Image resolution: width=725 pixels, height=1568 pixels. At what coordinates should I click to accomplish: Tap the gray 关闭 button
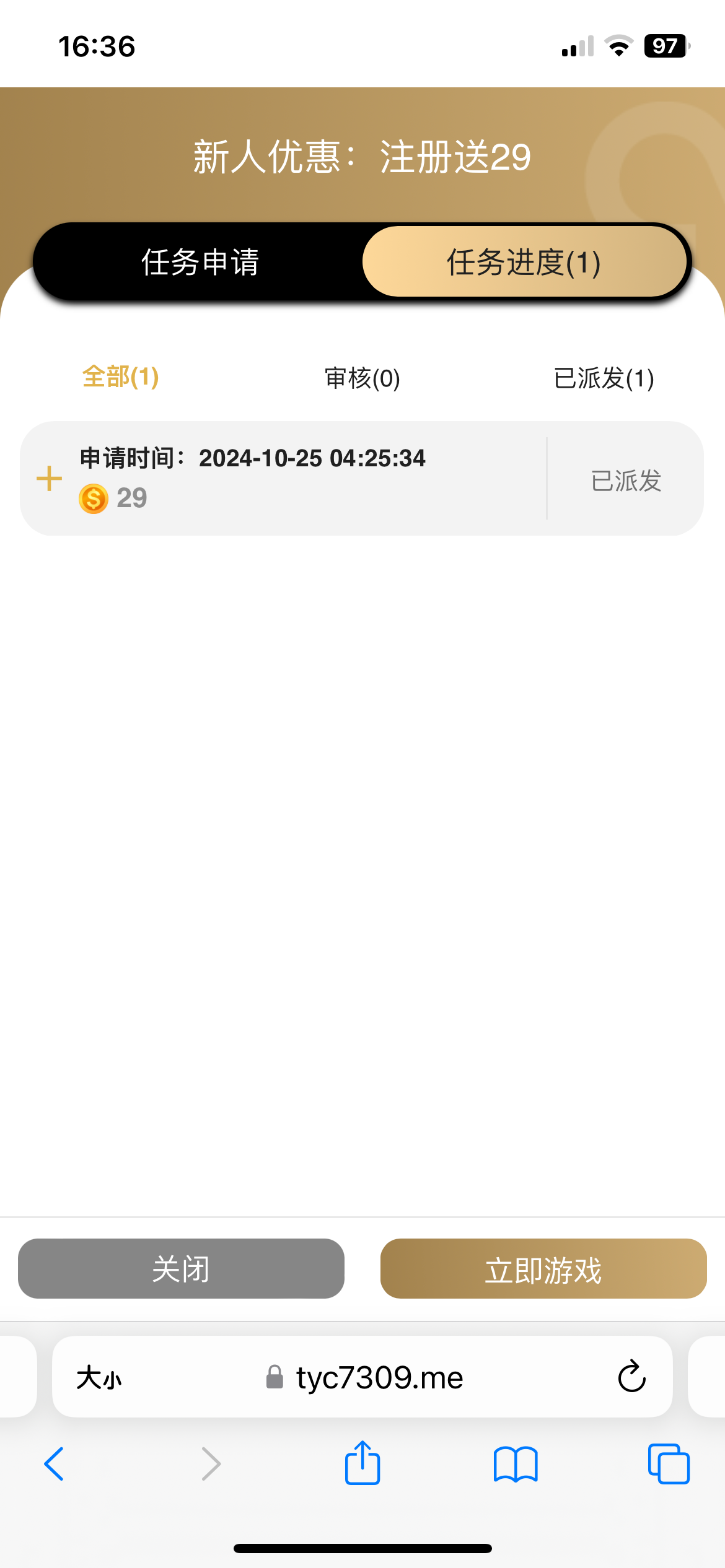coord(181,1268)
